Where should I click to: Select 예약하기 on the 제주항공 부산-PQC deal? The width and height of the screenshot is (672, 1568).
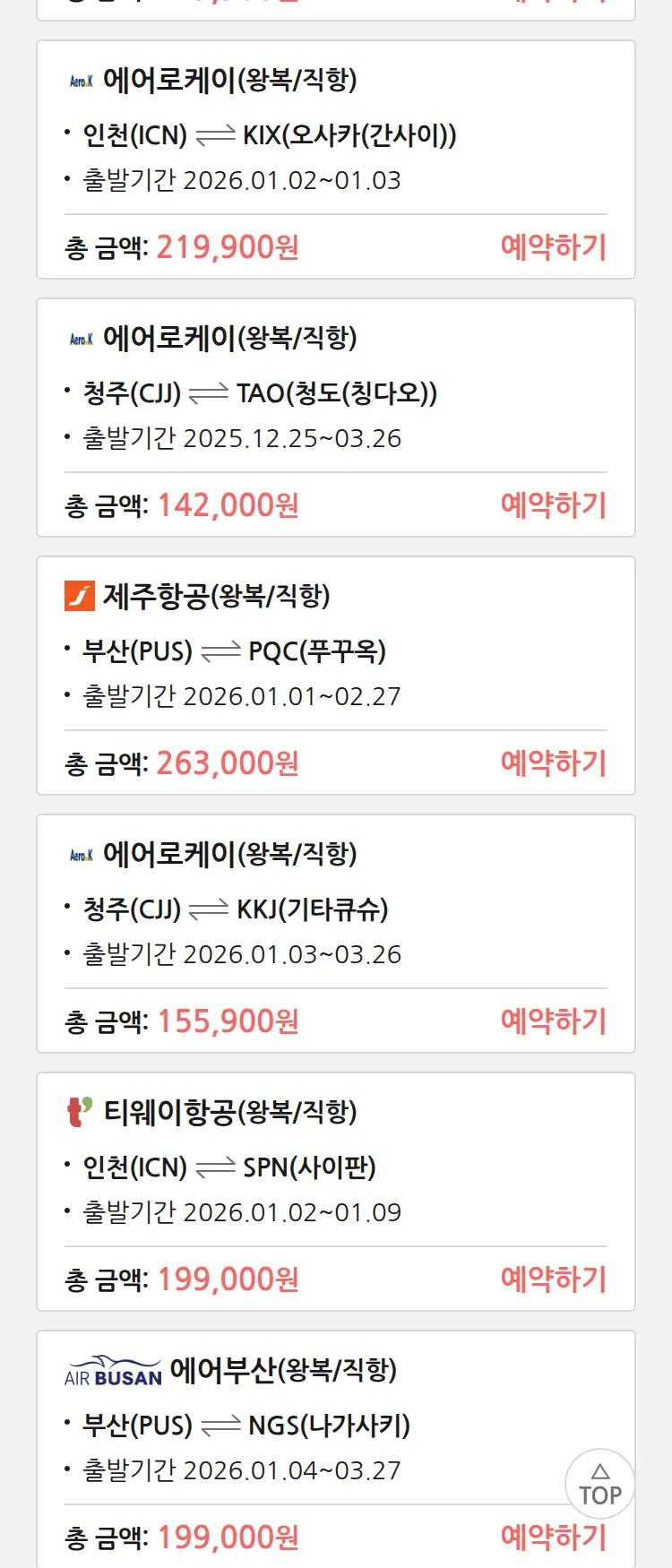553,763
